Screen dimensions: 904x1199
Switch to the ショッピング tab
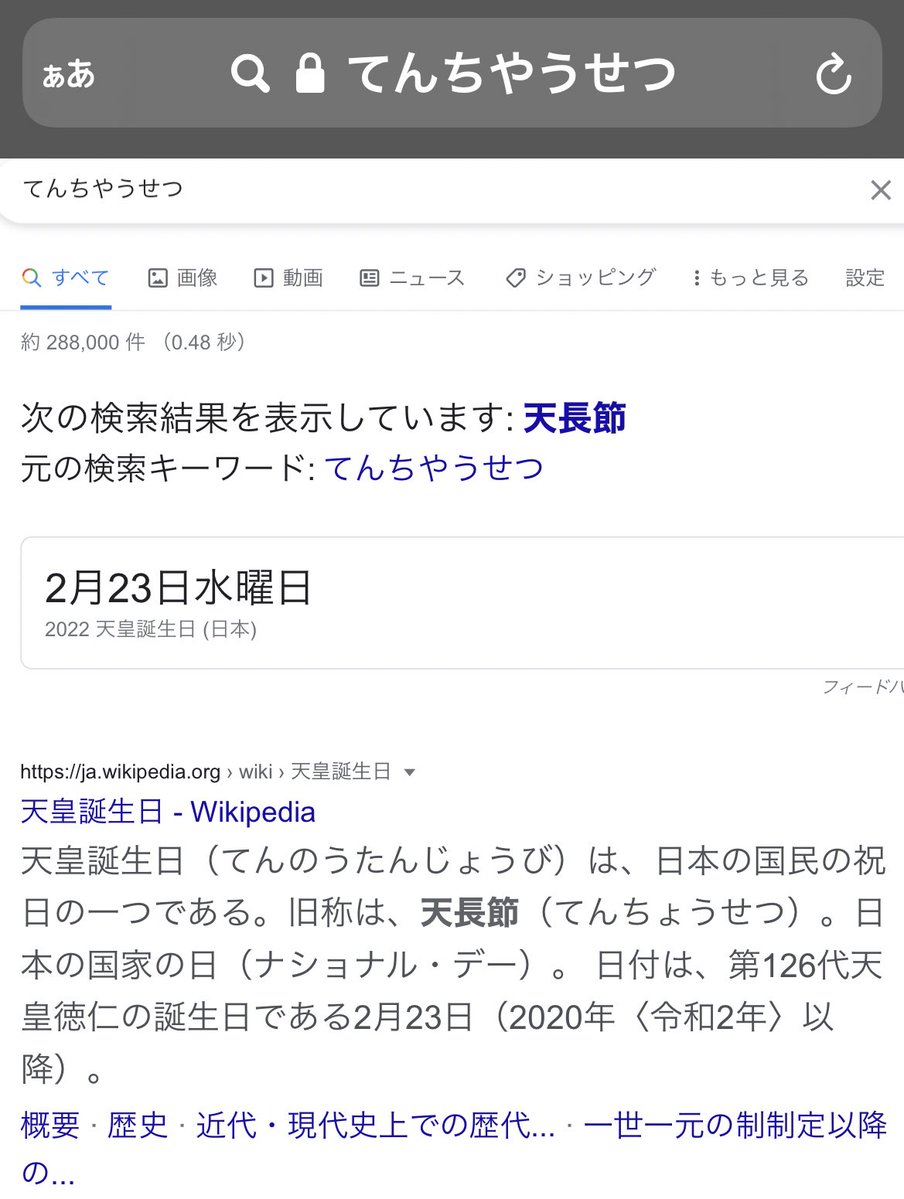coord(581,278)
